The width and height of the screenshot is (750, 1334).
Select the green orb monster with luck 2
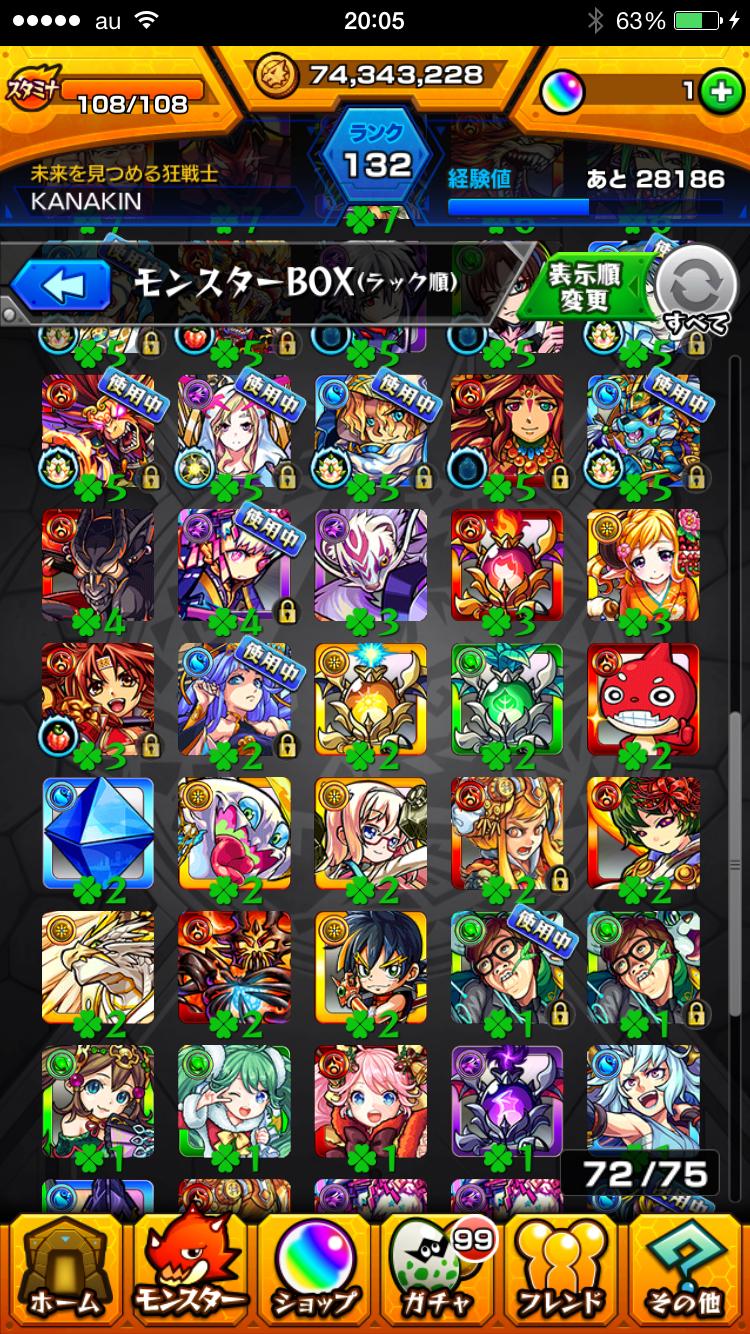(x=506, y=698)
